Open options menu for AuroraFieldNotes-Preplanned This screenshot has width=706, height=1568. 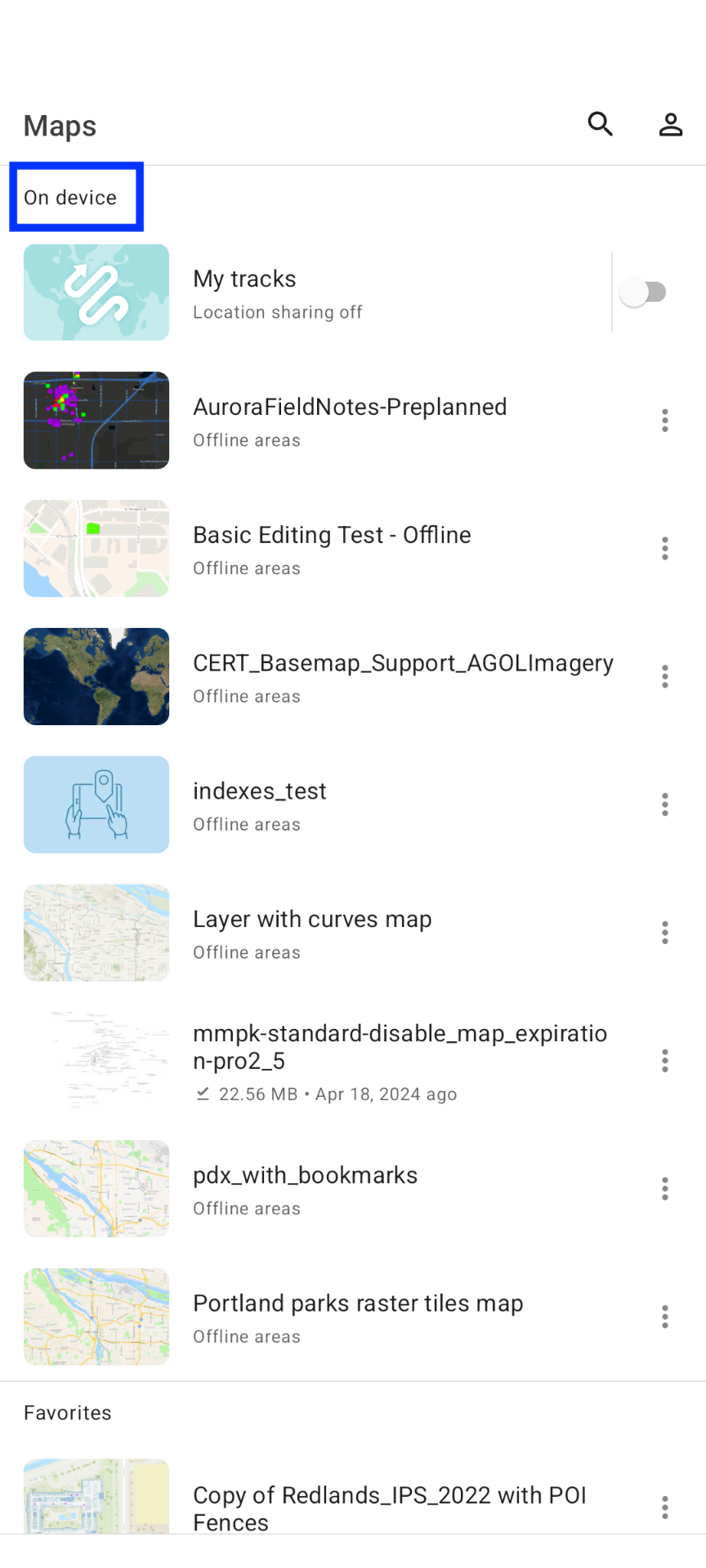(664, 420)
